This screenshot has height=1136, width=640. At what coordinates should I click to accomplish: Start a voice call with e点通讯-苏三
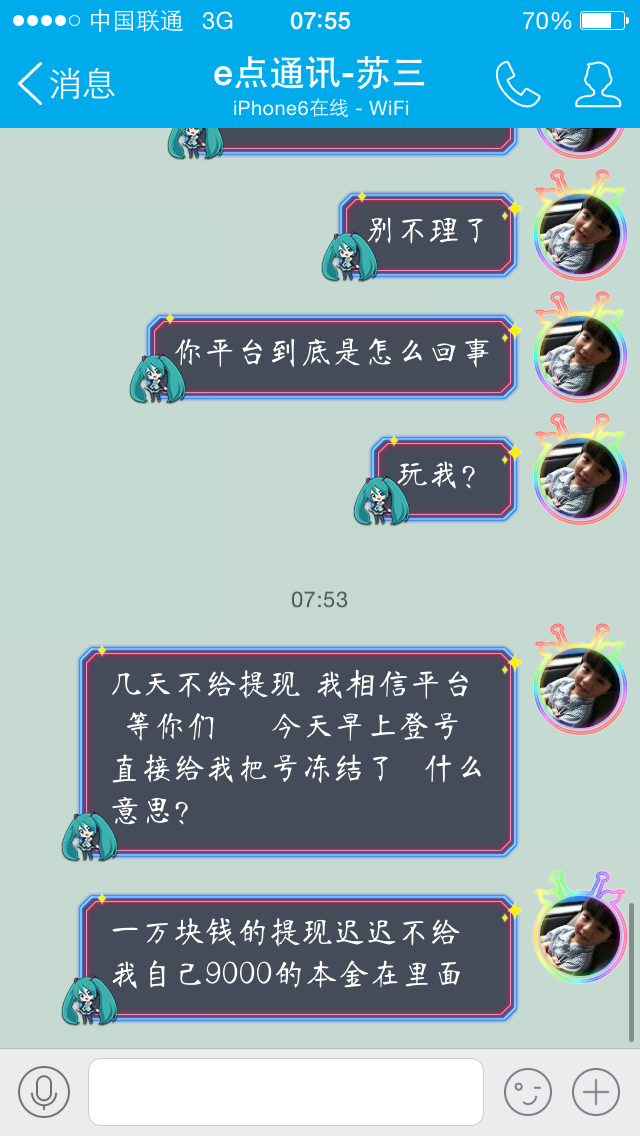518,84
